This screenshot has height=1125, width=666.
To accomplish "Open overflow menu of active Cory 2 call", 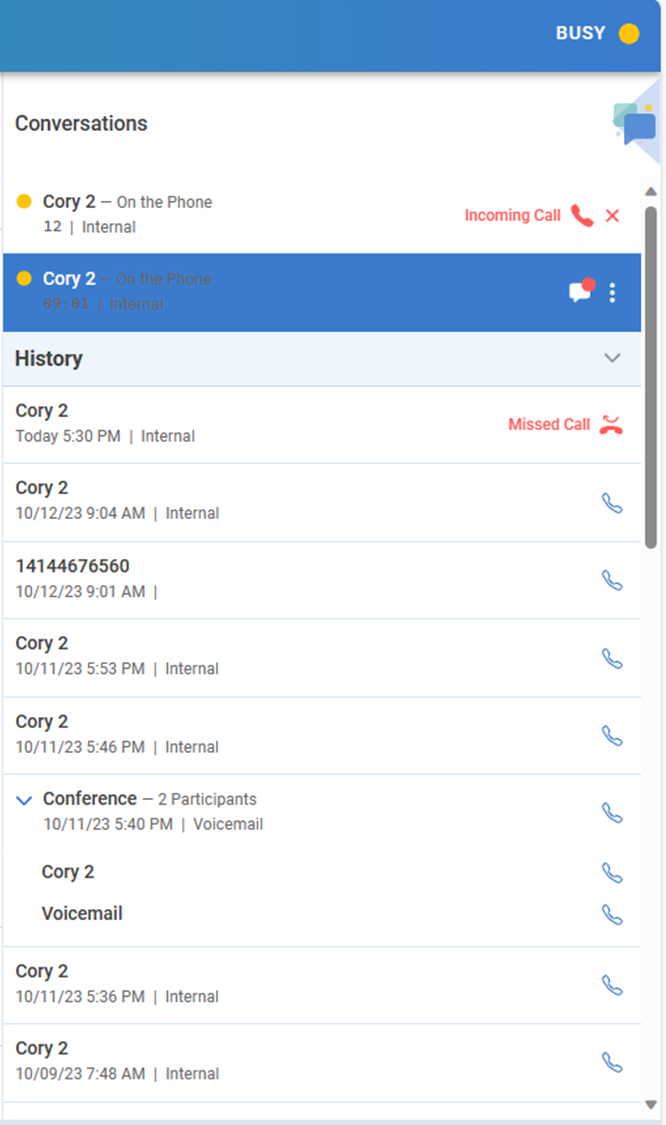I will click(x=613, y=292).
